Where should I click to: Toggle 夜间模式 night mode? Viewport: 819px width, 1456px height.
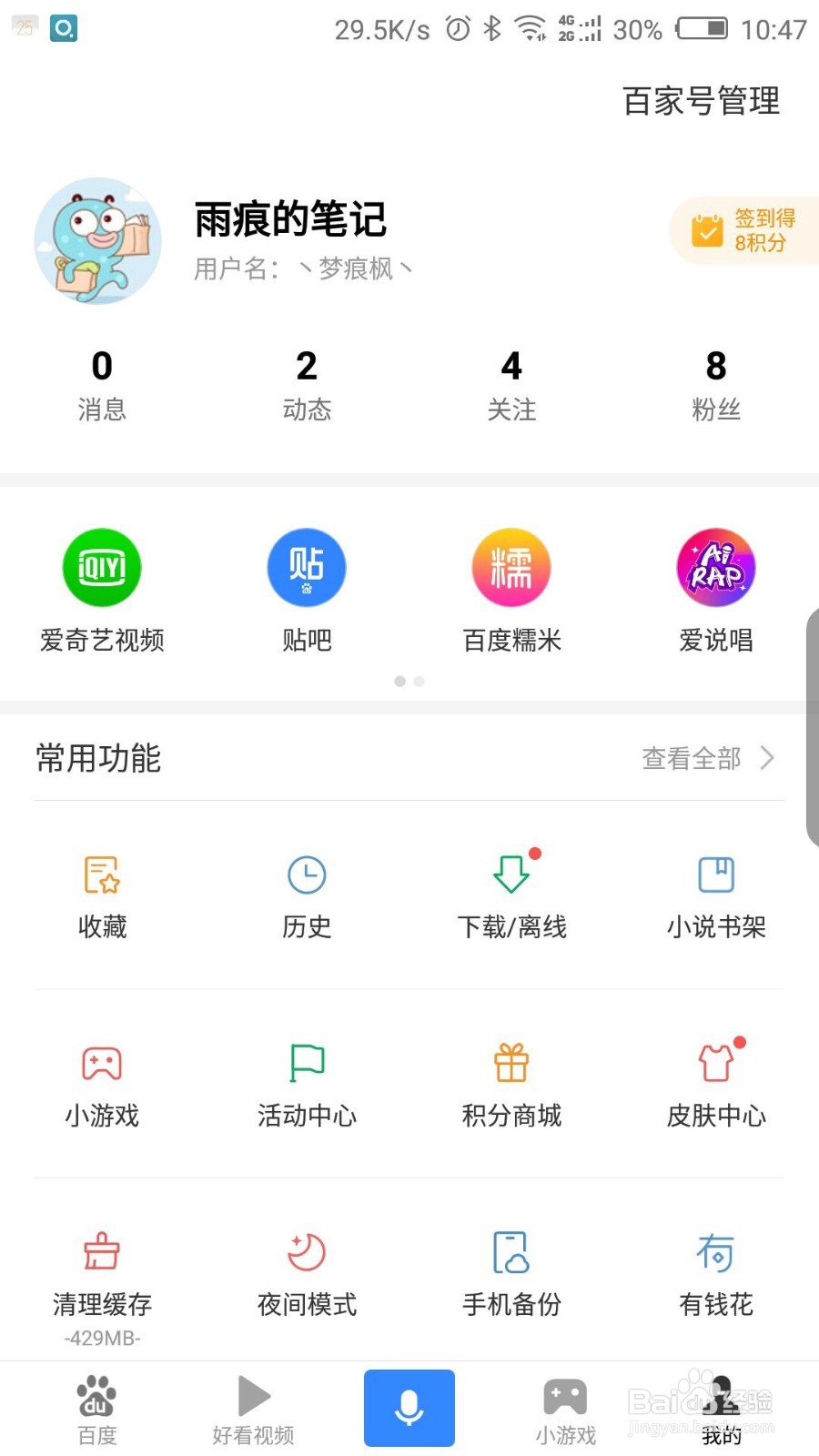click(x=306, y=1274)
